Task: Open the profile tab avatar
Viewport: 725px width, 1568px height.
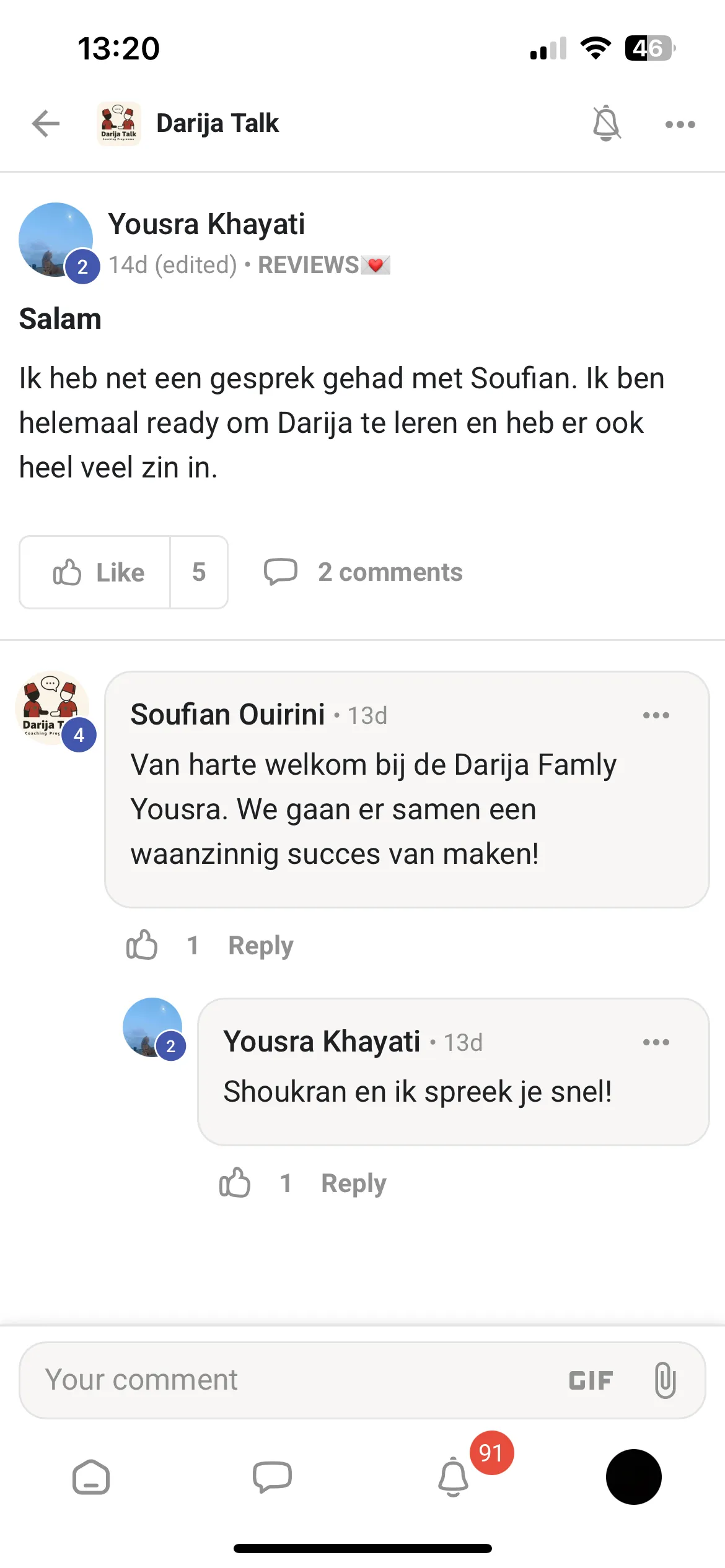Action: [634, 1477]
